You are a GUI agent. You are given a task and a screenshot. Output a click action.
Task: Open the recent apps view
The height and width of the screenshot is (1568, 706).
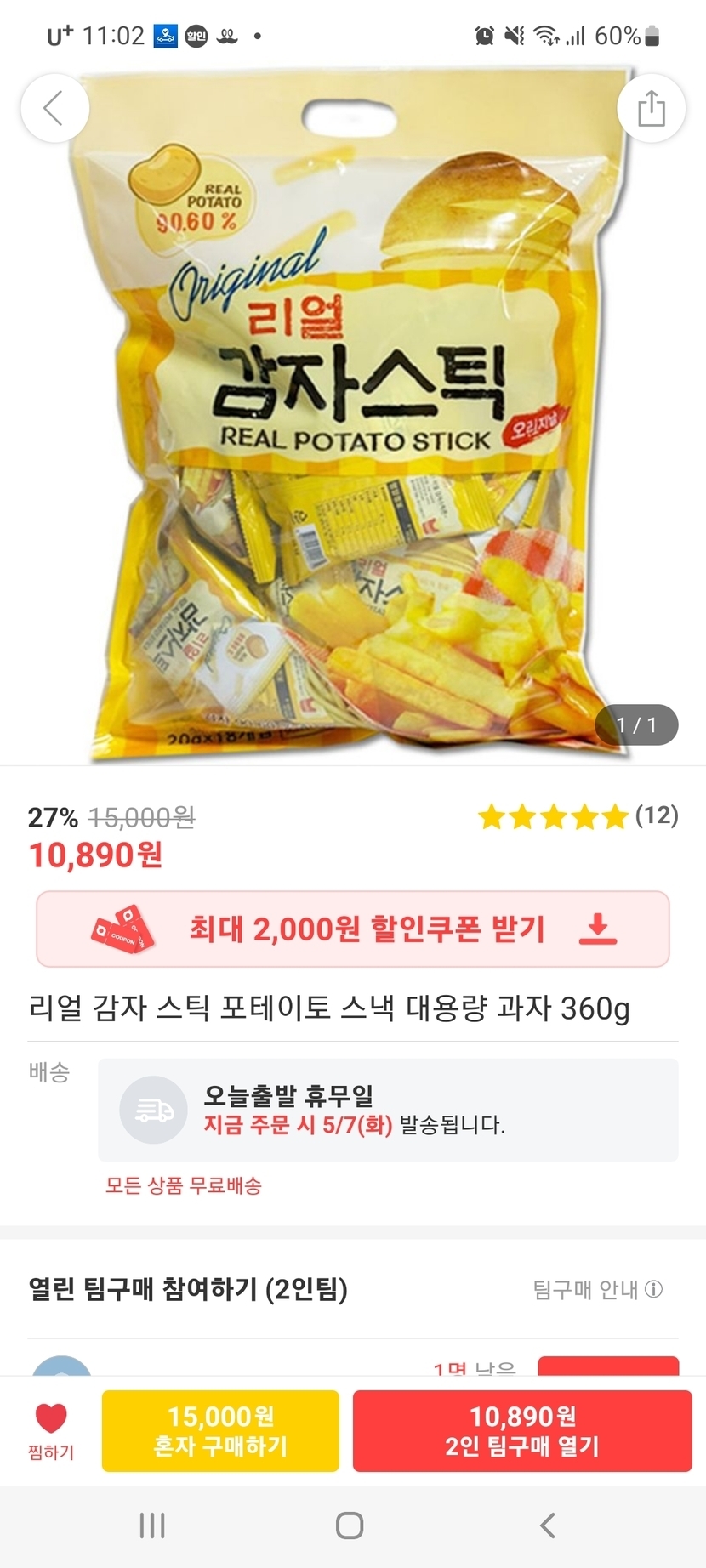(152, 1525)
